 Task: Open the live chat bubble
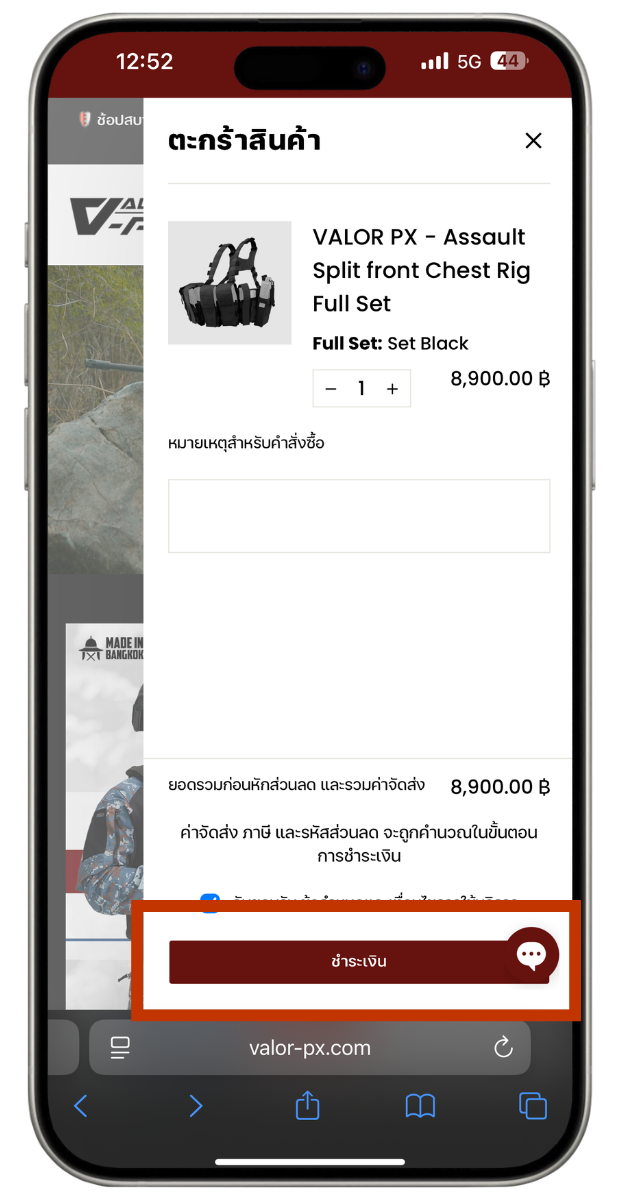531,956
